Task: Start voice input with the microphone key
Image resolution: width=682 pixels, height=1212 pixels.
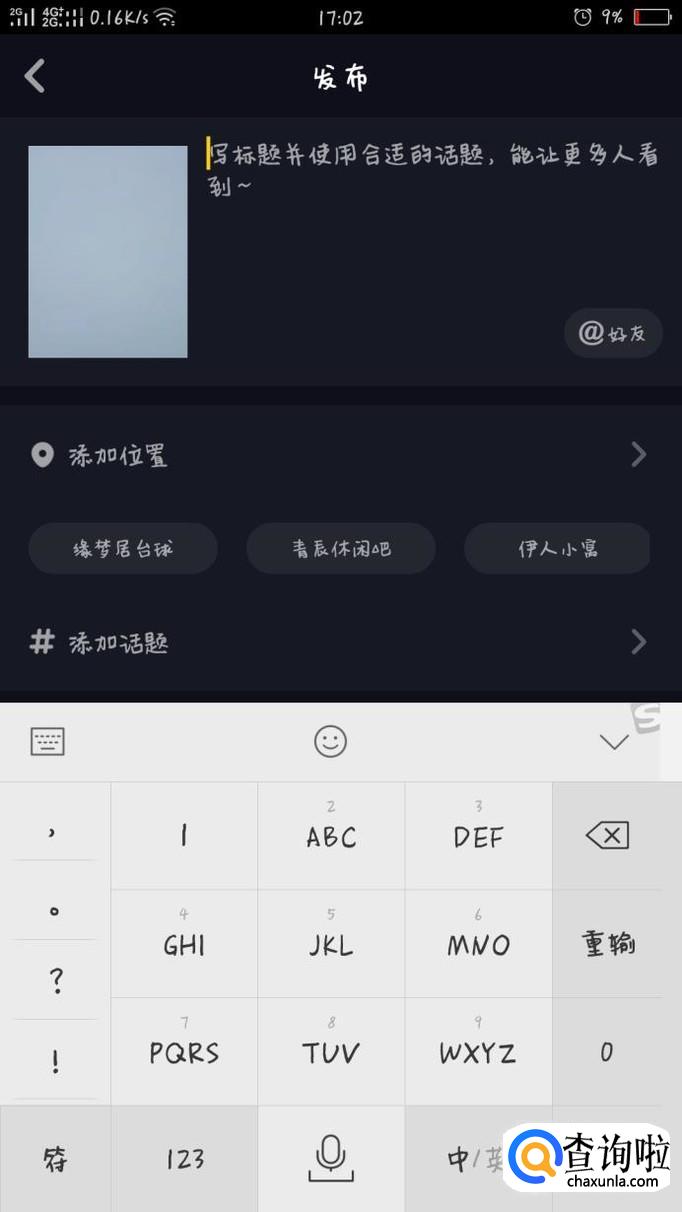Action: [331, 1158]
